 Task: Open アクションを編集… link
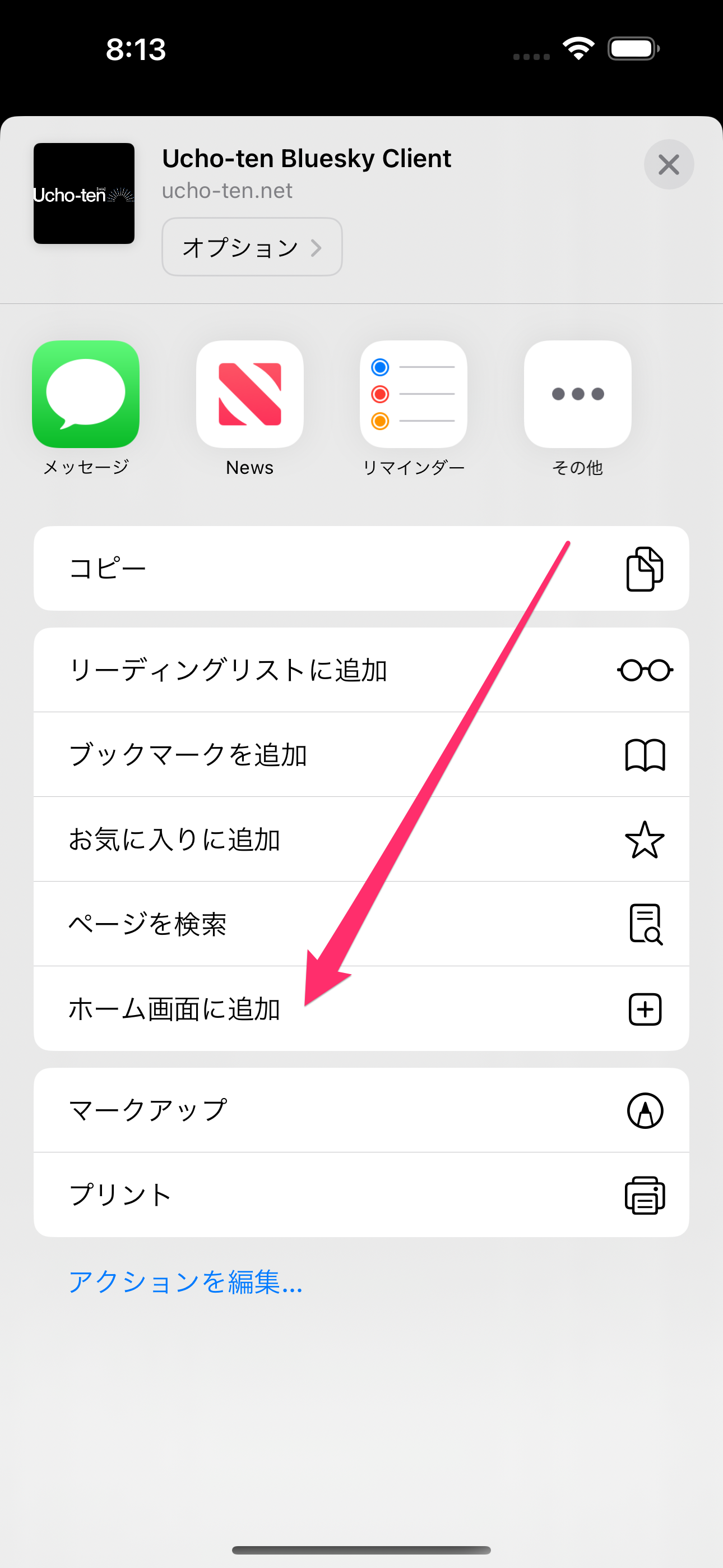tap(186, 1281)
